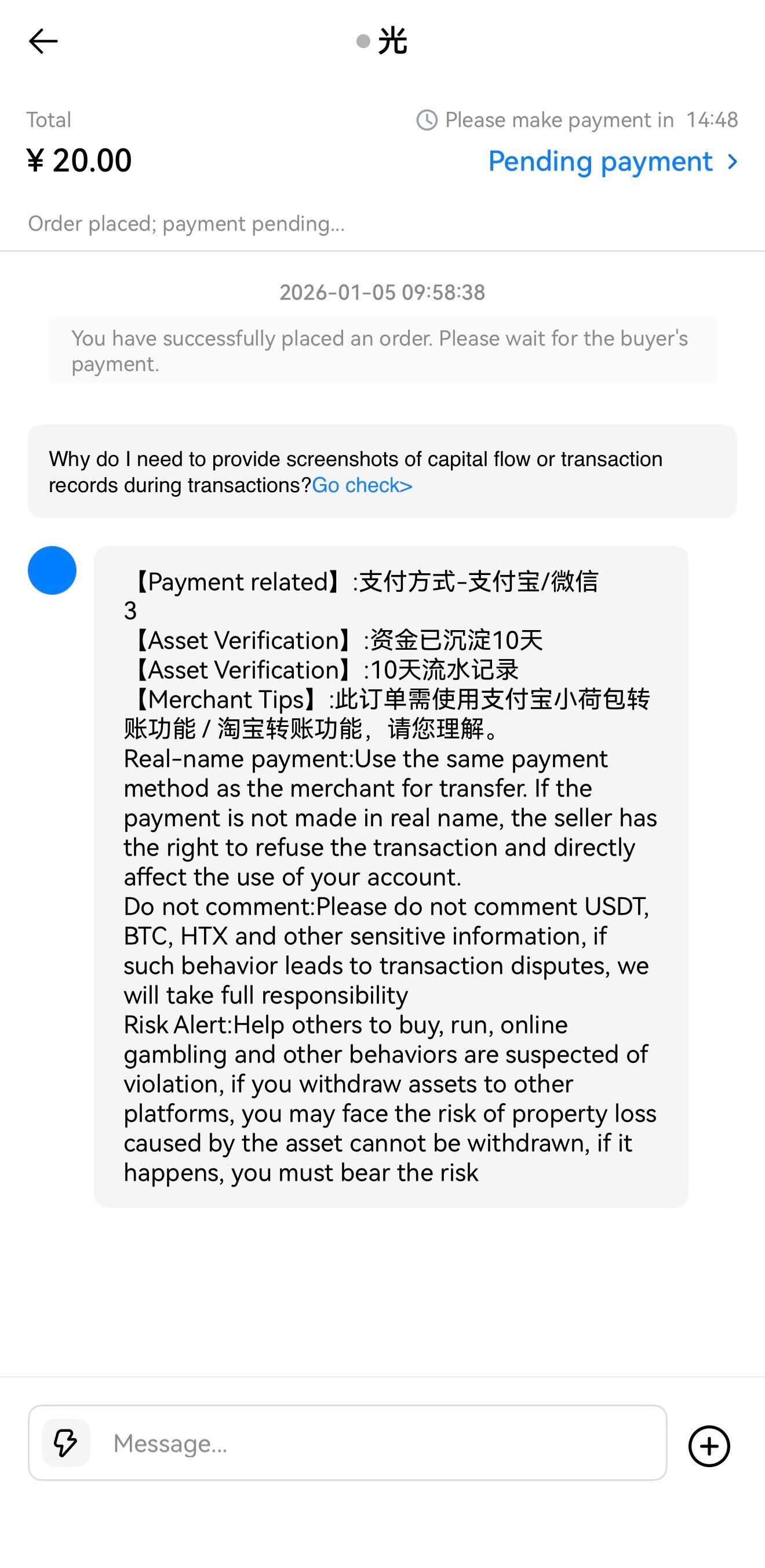Open quick replies lightning icon
The height and width of the screenshot is (1568, 765).
[65, 1443]
